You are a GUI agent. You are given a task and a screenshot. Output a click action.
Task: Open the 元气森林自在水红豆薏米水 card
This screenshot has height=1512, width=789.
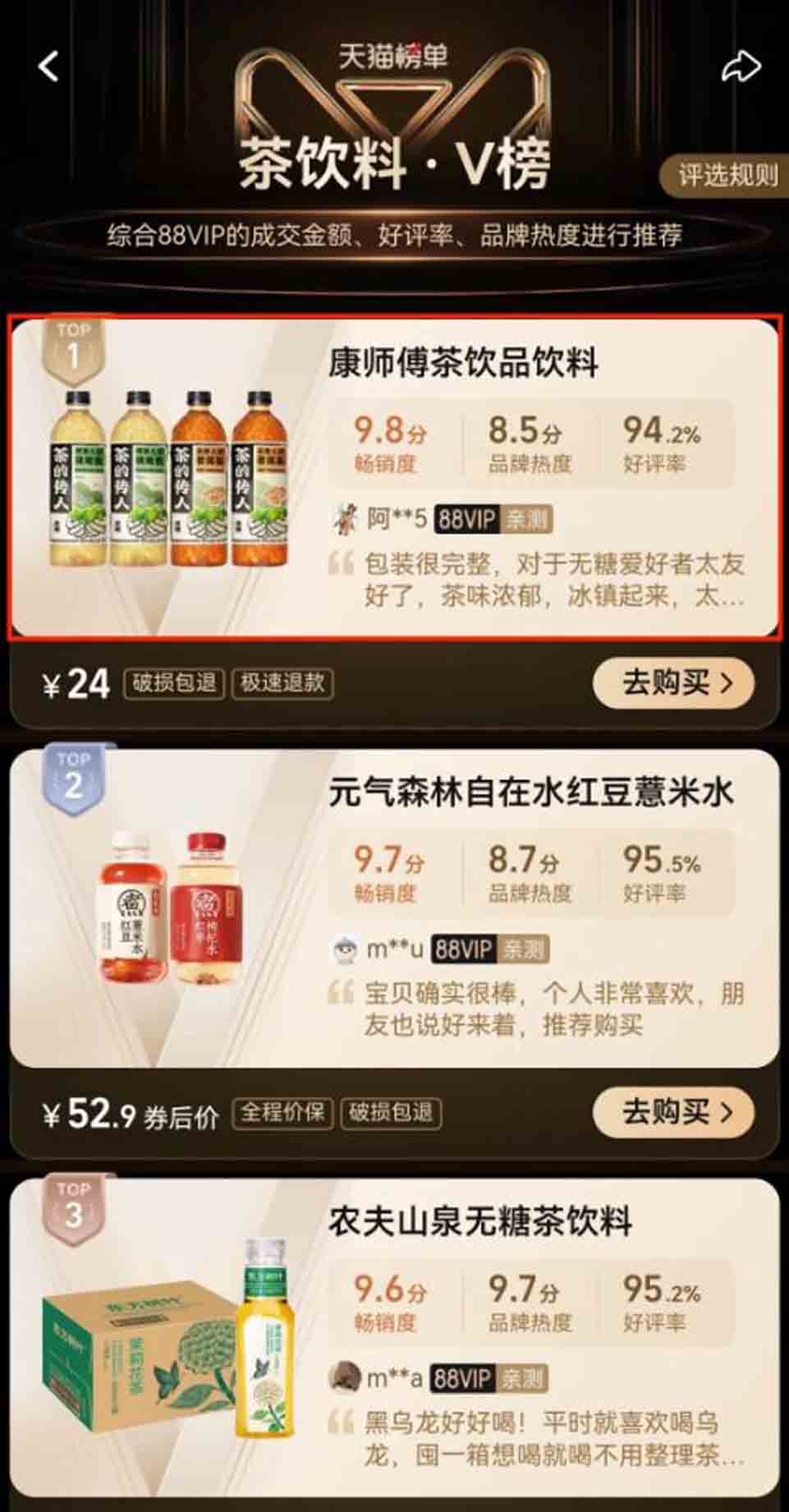394,908
